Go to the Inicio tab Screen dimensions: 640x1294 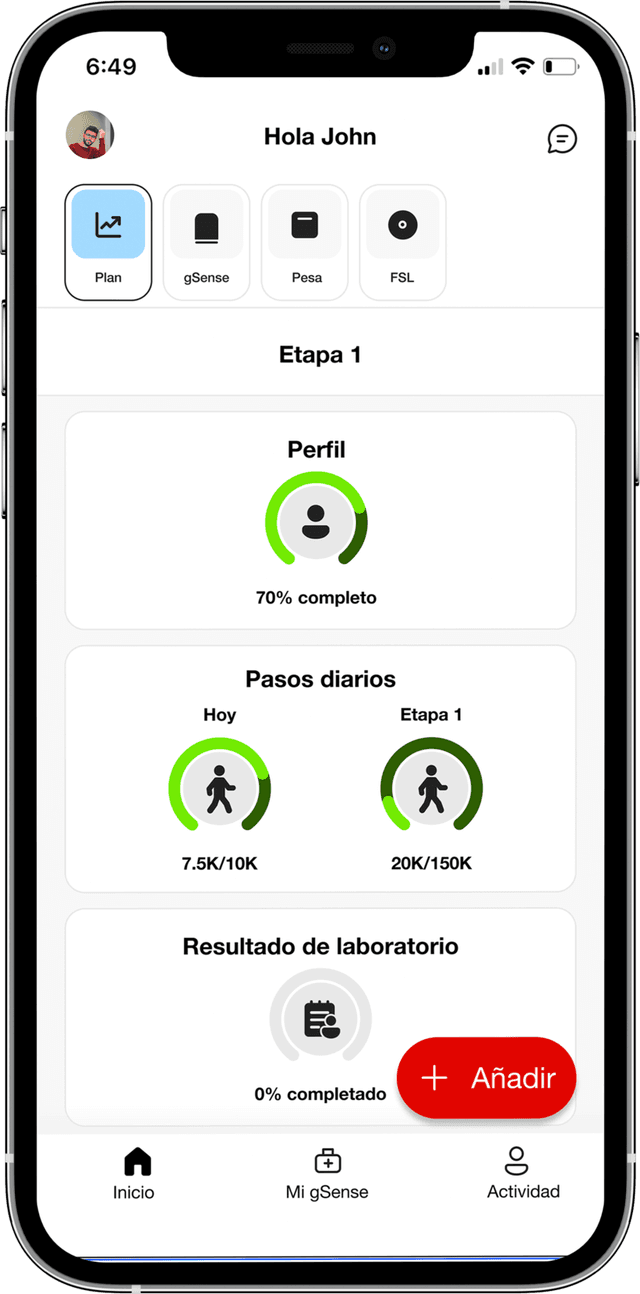[134, 1173]
